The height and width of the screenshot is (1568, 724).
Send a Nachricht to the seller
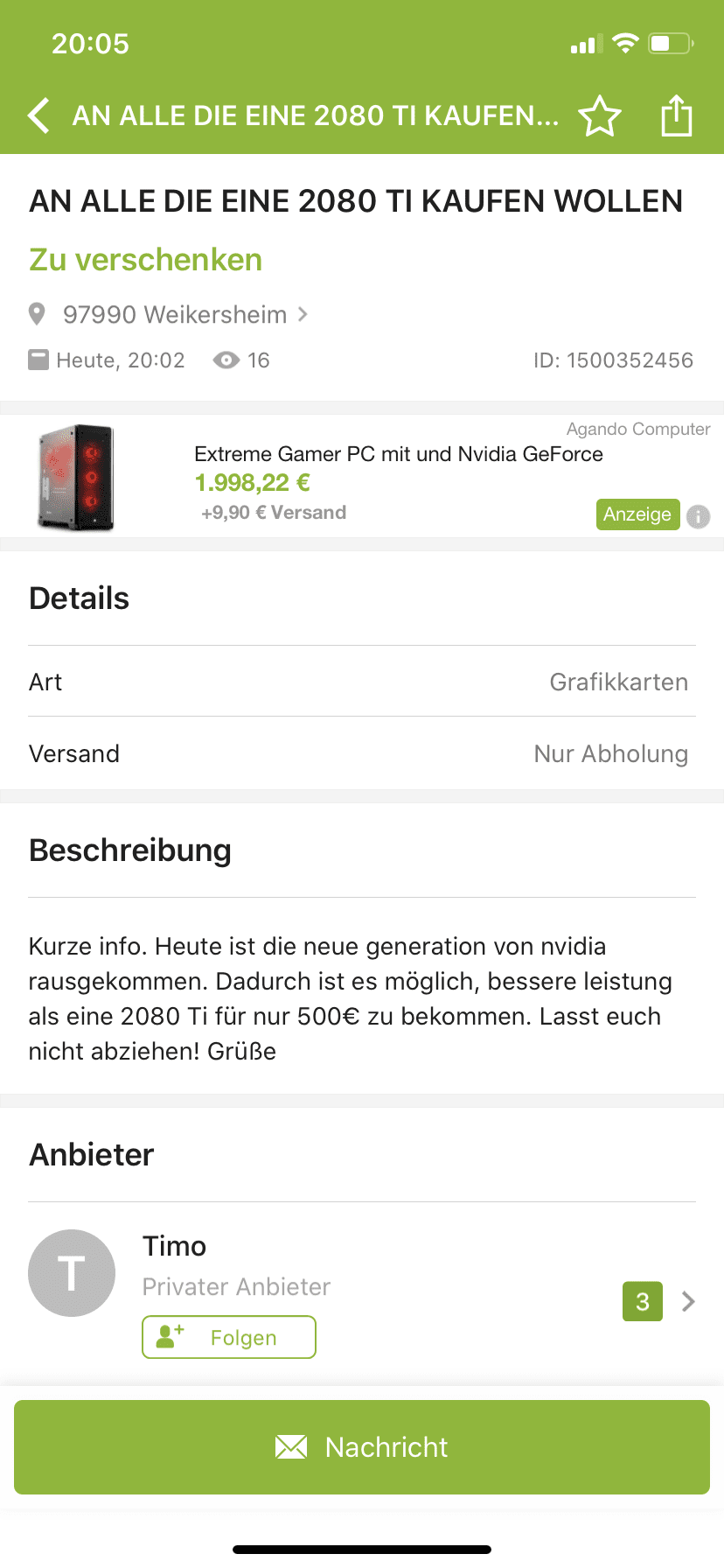362,1447
